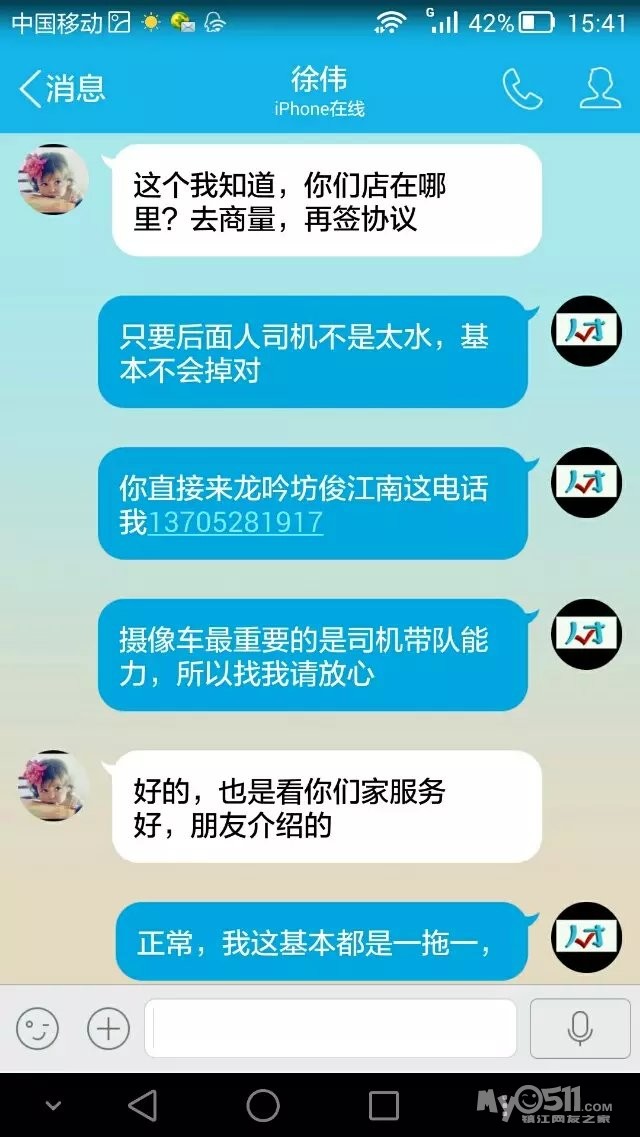Go back to the 消息 list
This screenshot has width=640, height=1137.
pos(62,89)
